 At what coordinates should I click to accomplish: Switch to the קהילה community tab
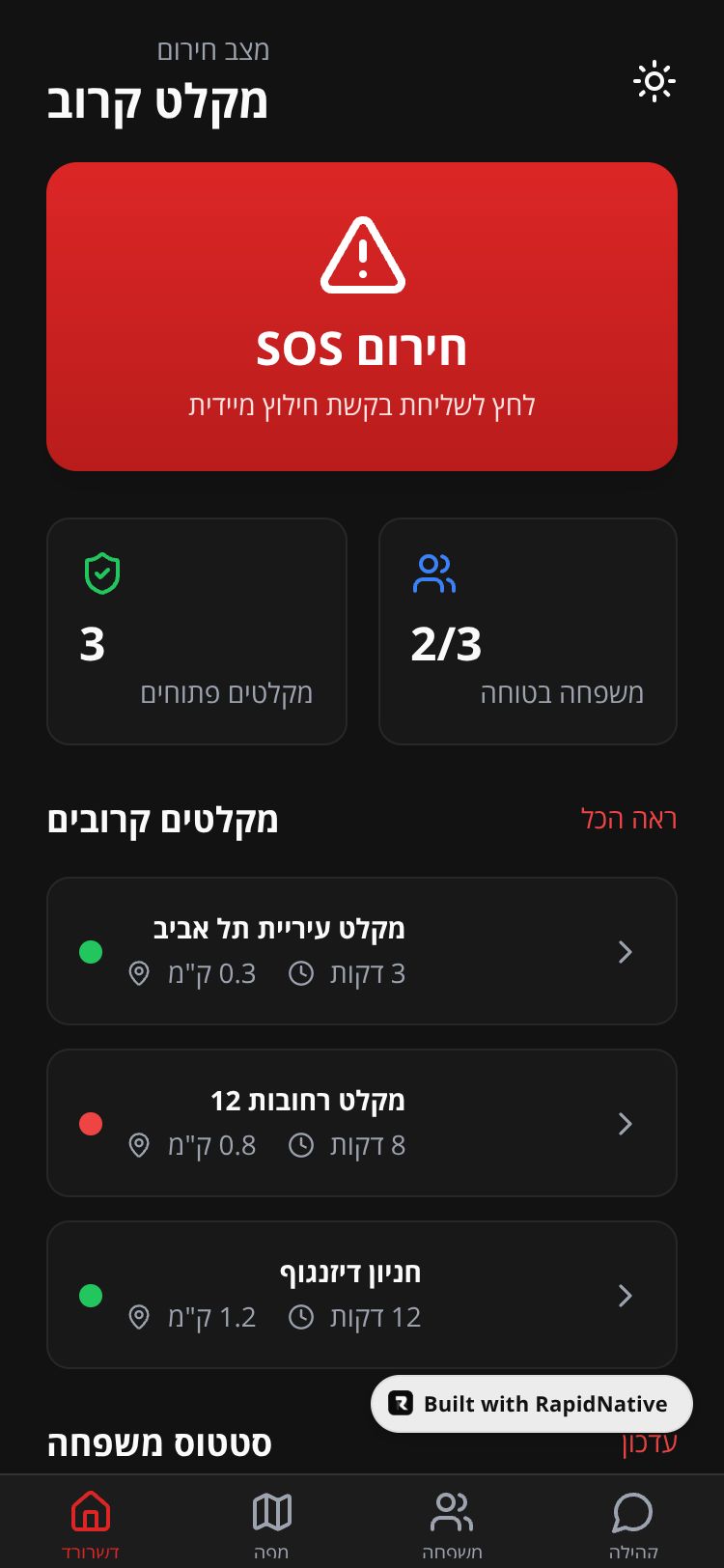point(633,1523)
